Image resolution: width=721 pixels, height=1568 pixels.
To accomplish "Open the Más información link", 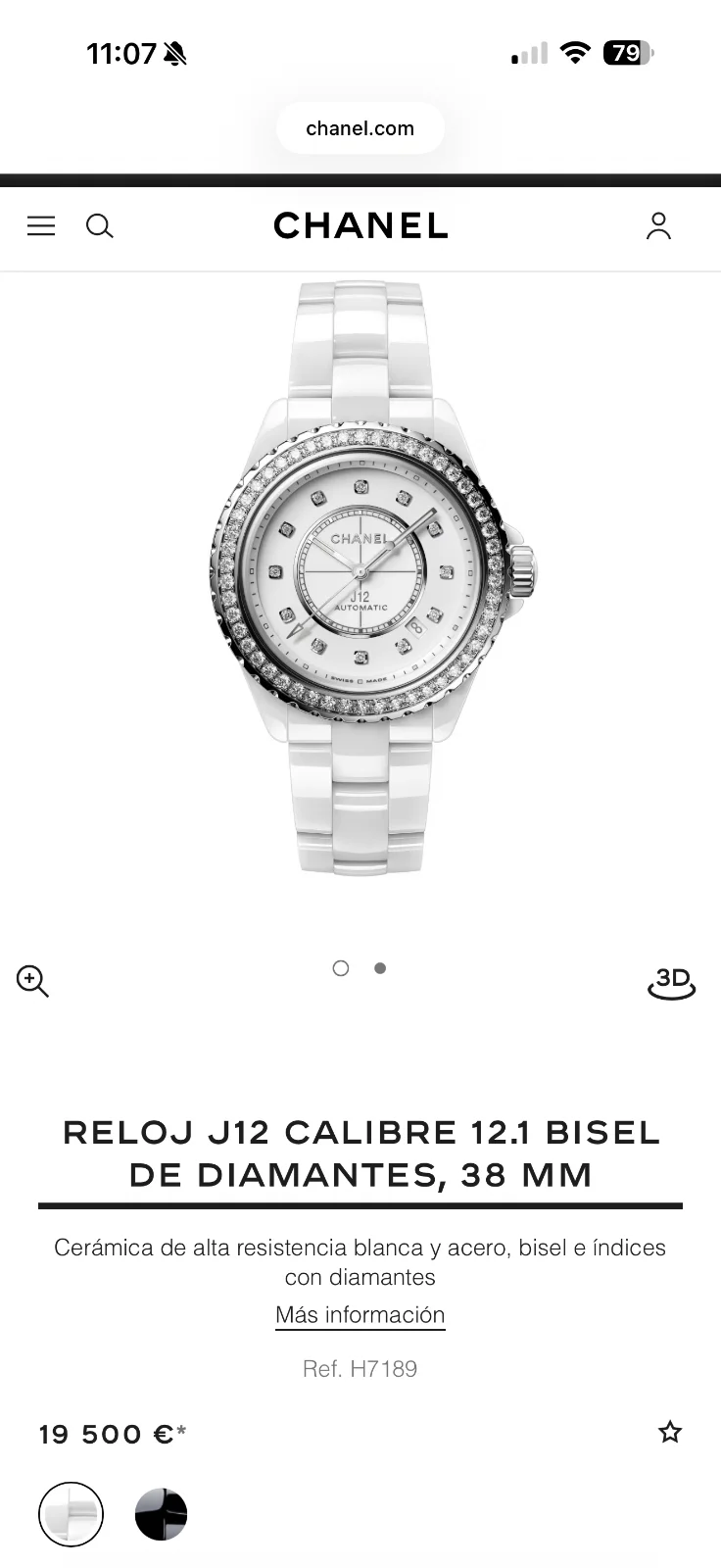I will (x=360, y=1315).
